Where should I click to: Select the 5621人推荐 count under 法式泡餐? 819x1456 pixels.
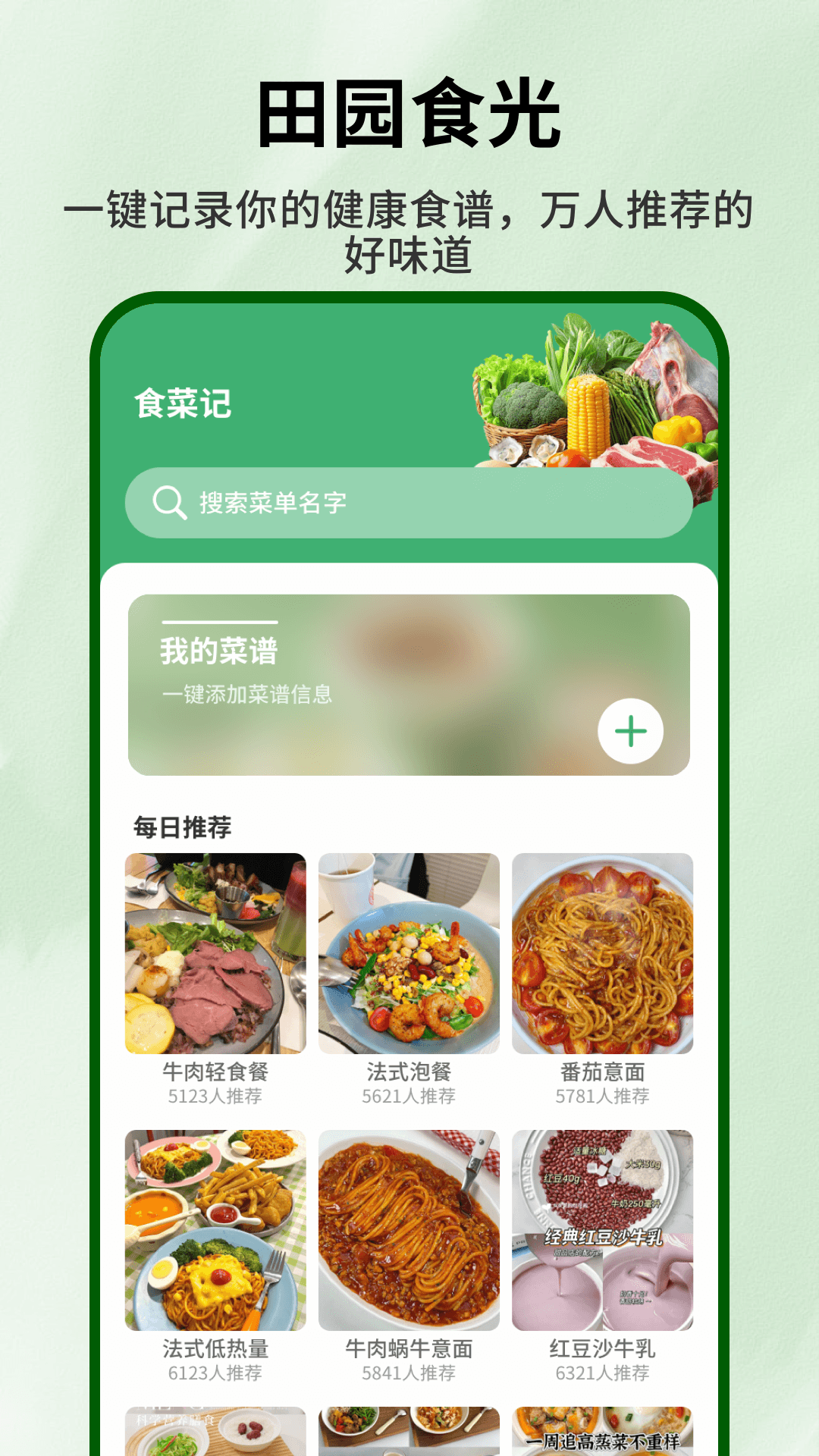coord(409,1096)
